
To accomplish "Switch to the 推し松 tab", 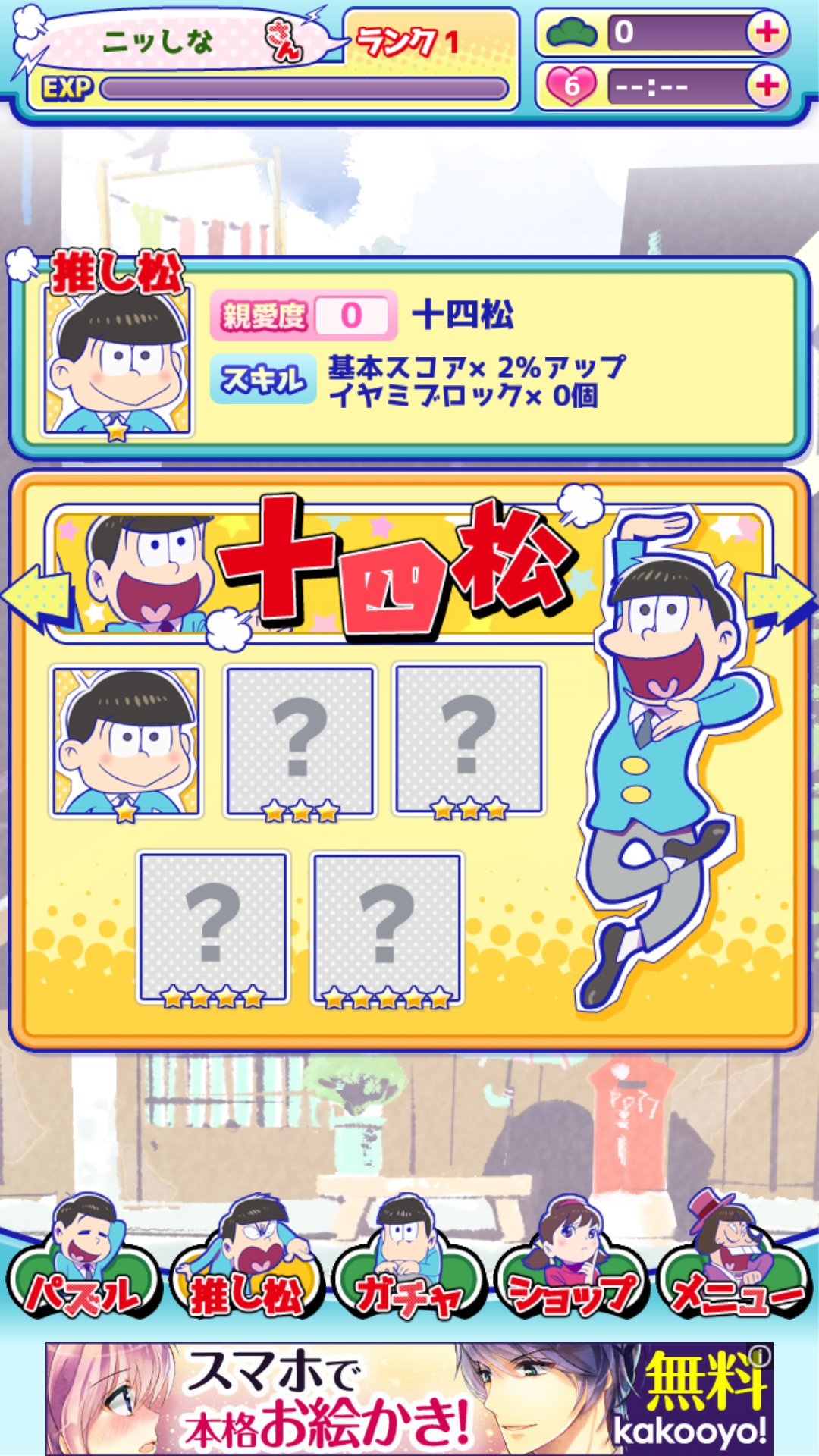I will tap(246, 1274).
